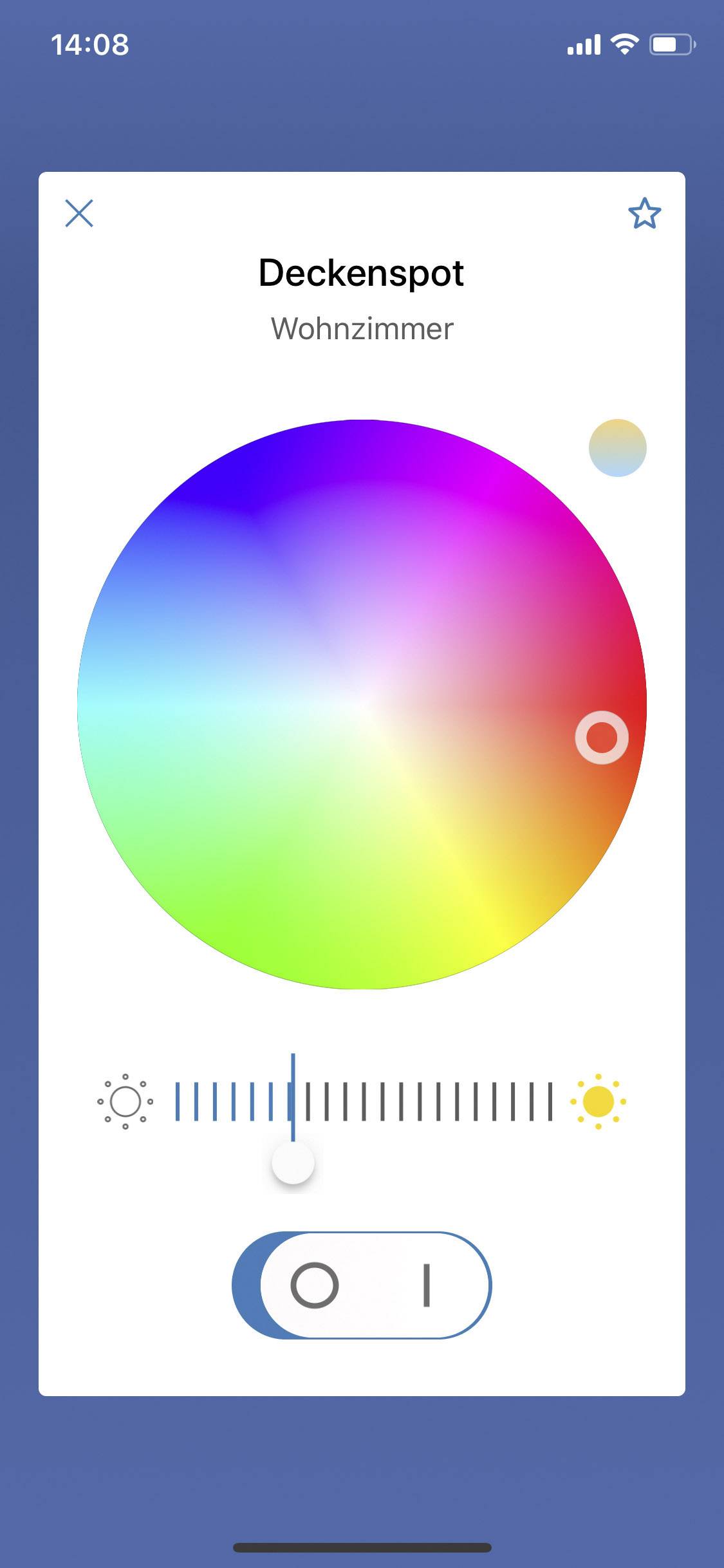Mark Deckenspot as a favorite
This screenshot has width=724, height=1568.
(x=644, y=213)
